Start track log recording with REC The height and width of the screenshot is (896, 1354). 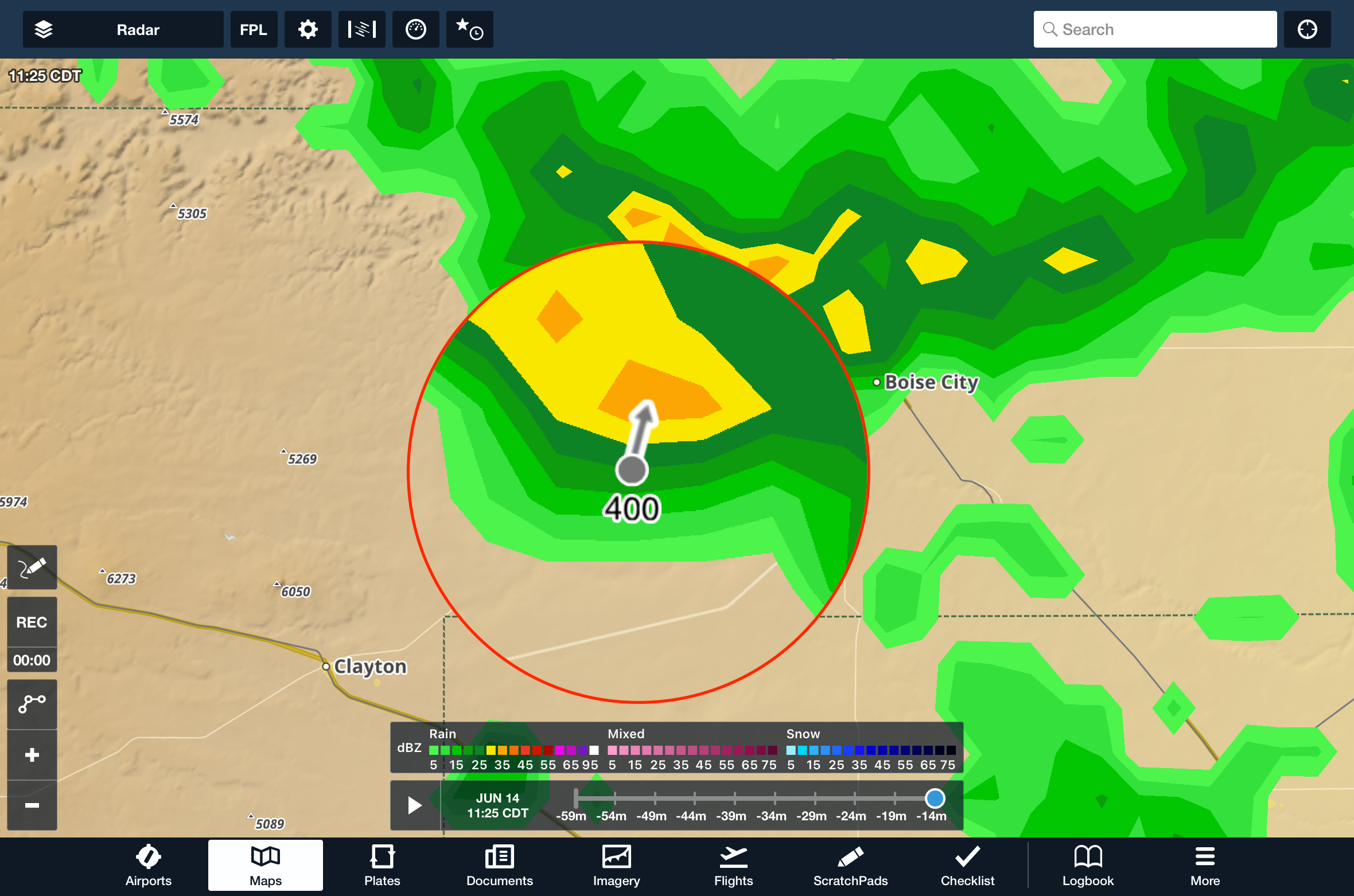(x=32, y=622)
